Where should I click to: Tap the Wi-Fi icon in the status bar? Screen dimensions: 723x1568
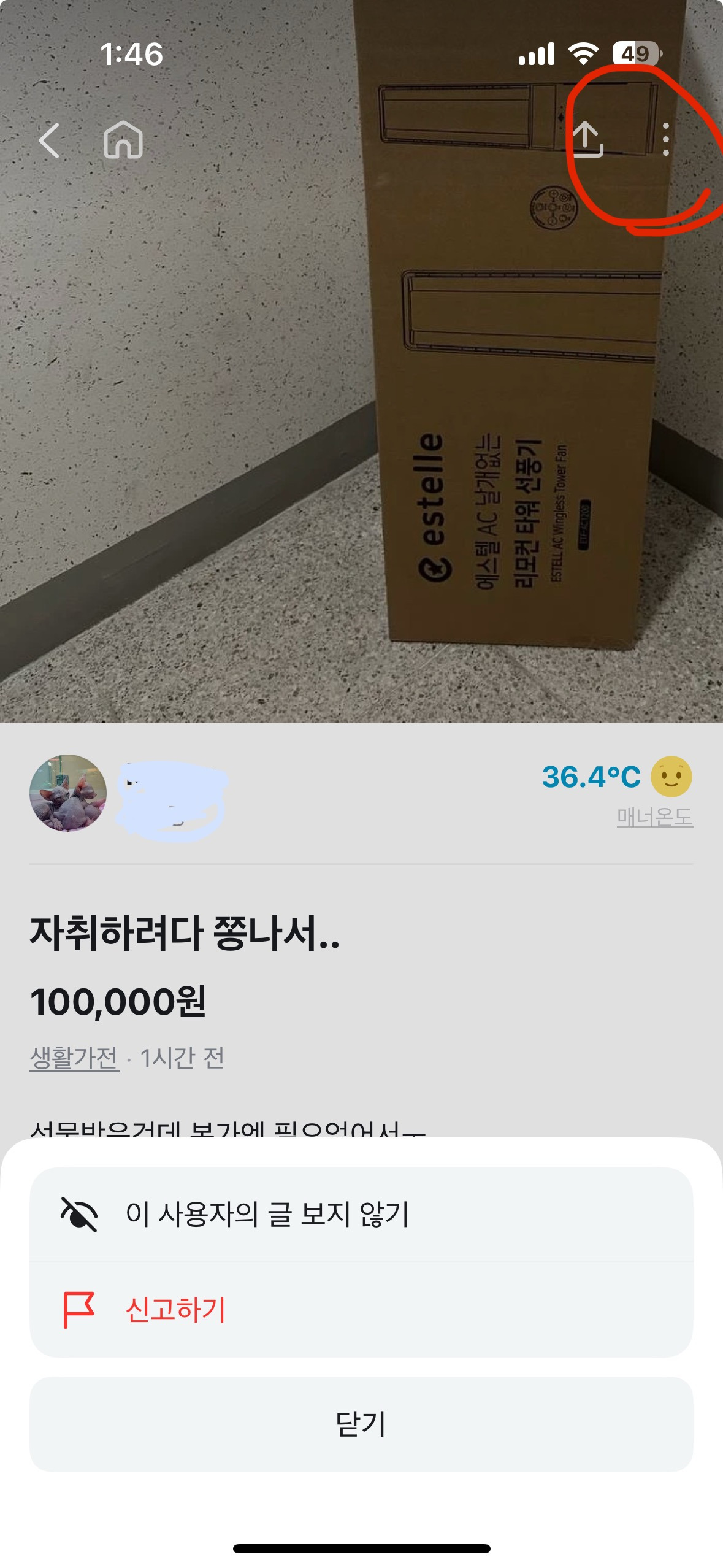tap(583, 54)
